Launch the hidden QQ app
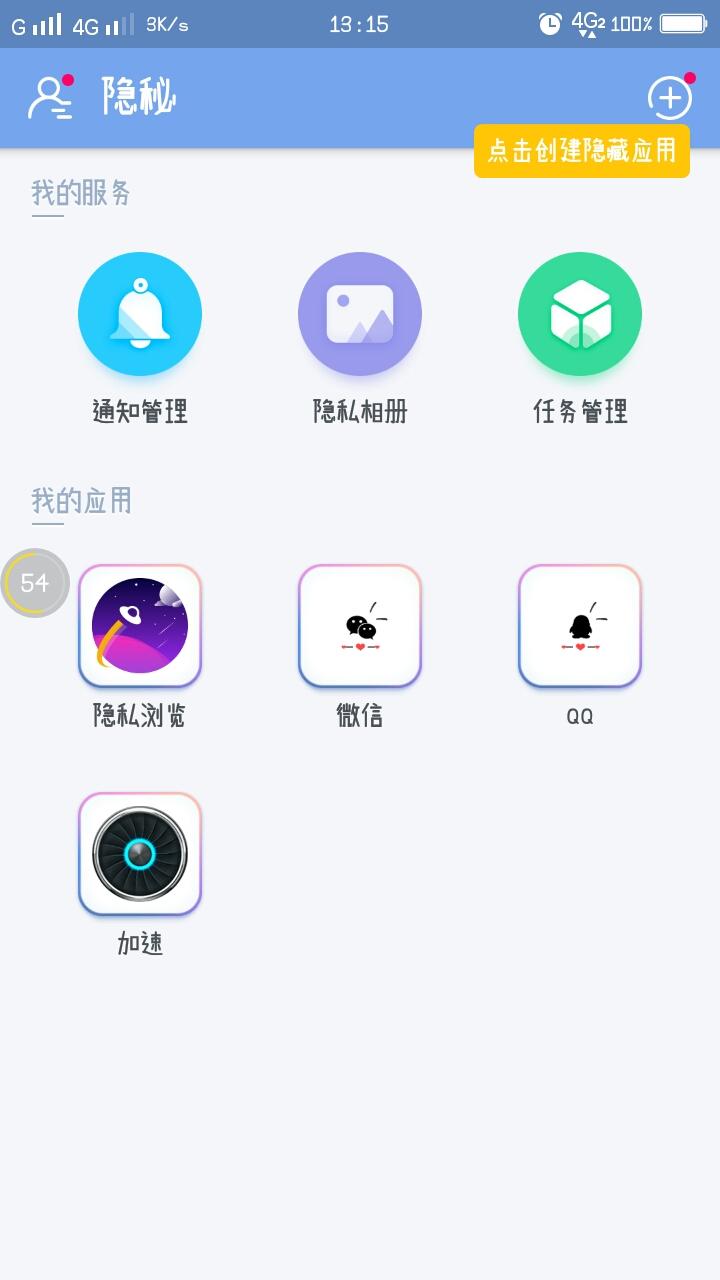The height and width of the screenshot is (1280, 720). 580,626
